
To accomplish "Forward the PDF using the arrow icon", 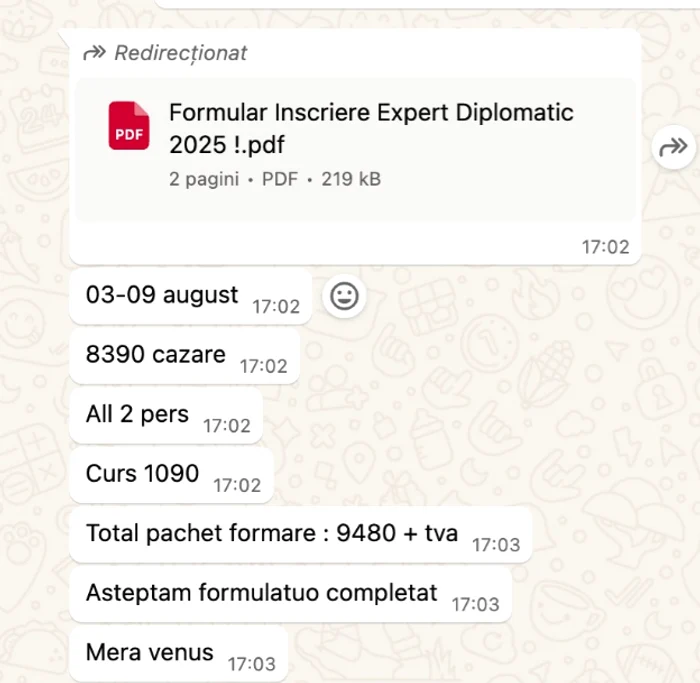I will [670, 148].
